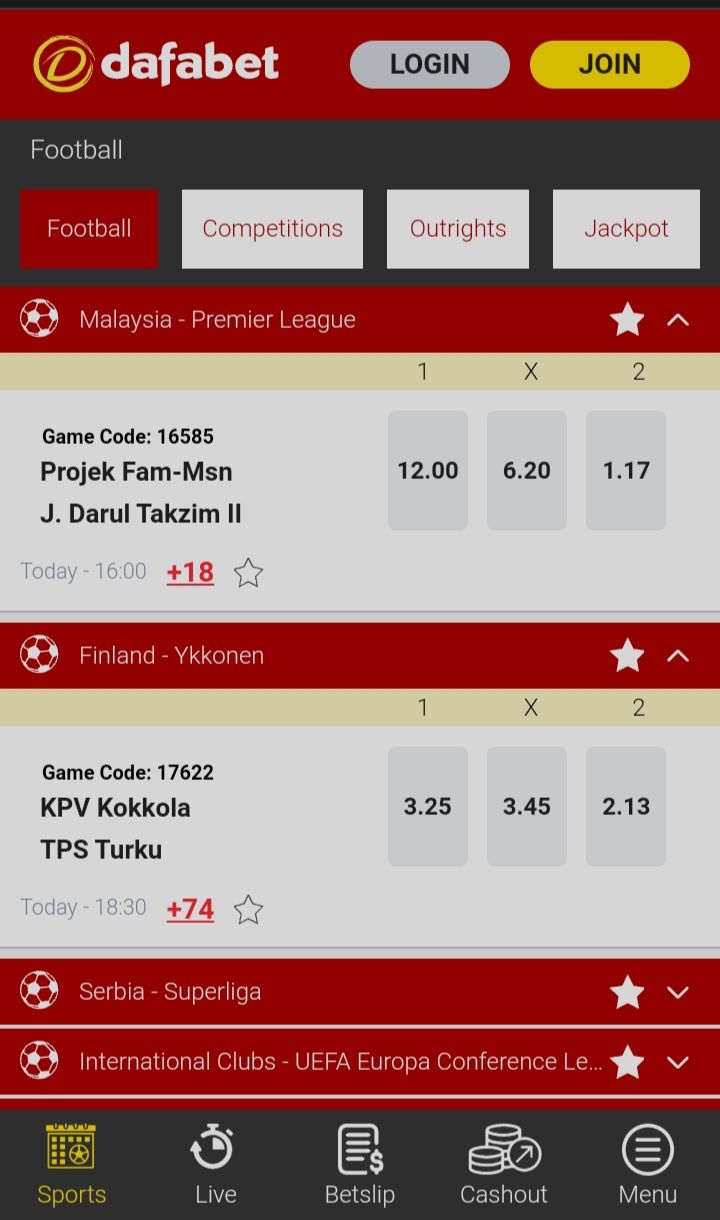Screen dimensions: 720x1220
Task: Open +18 more markets for Projek Fam-Msn
Action: 190,572
